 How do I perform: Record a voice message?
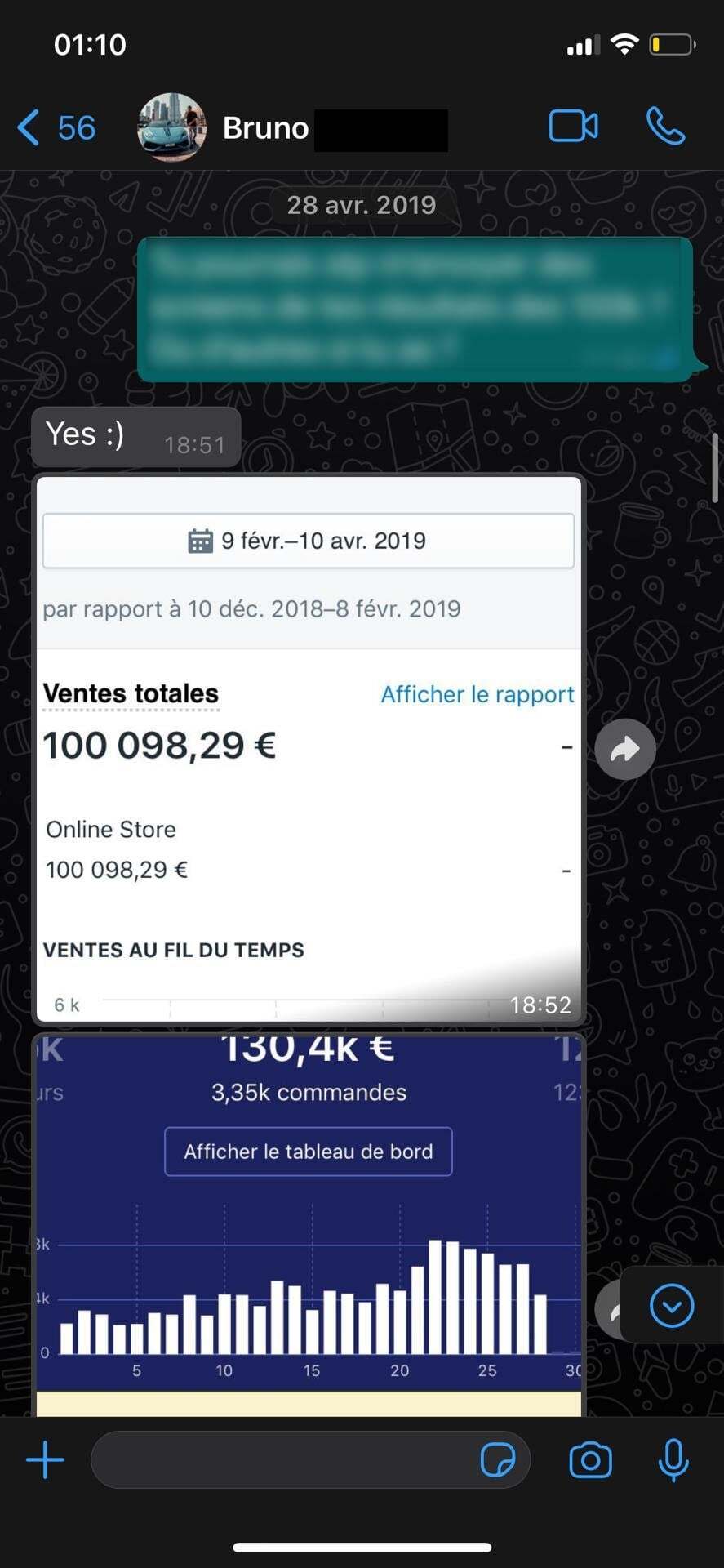(x=673, y=1460)
